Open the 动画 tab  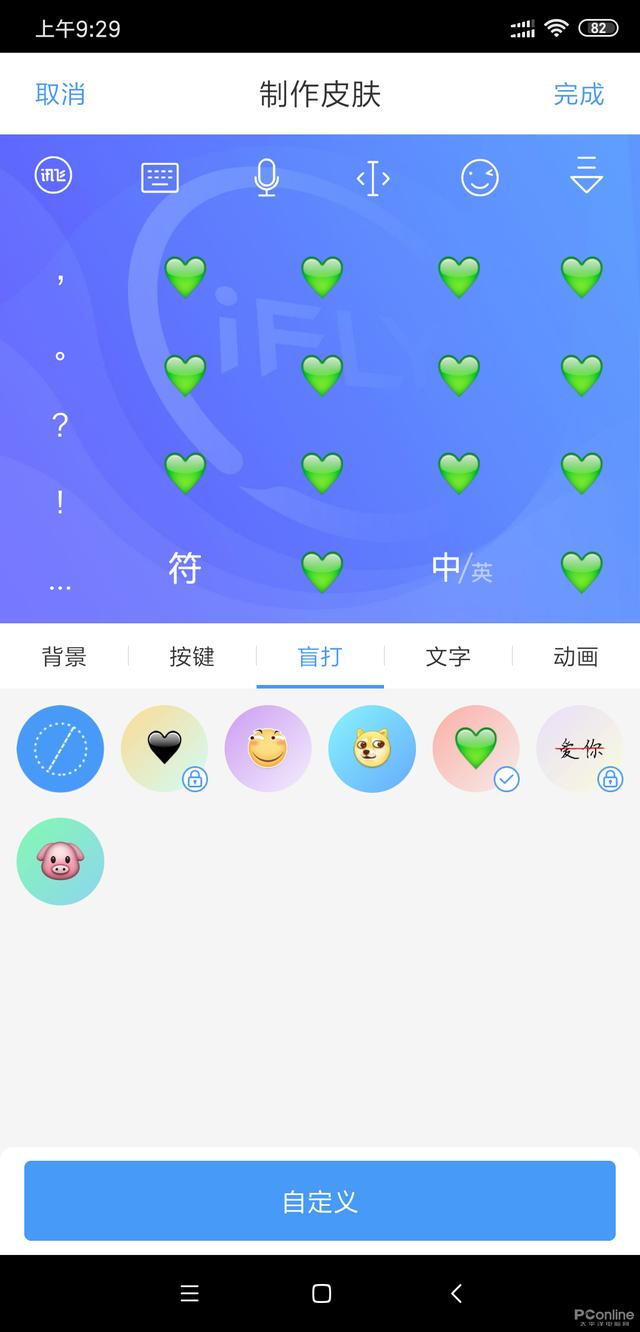tap(575, 657)
